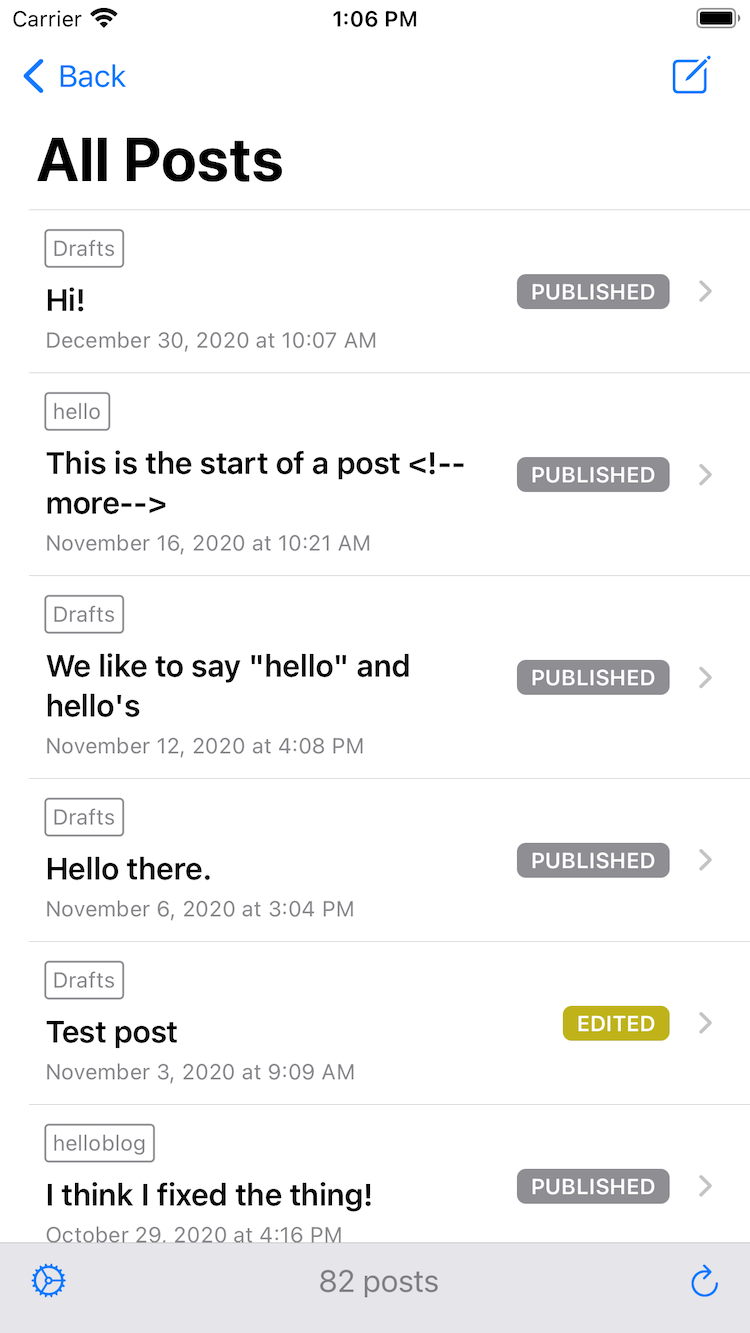Compose a new post
The image size is (750, 1333).
click(691, 75)
